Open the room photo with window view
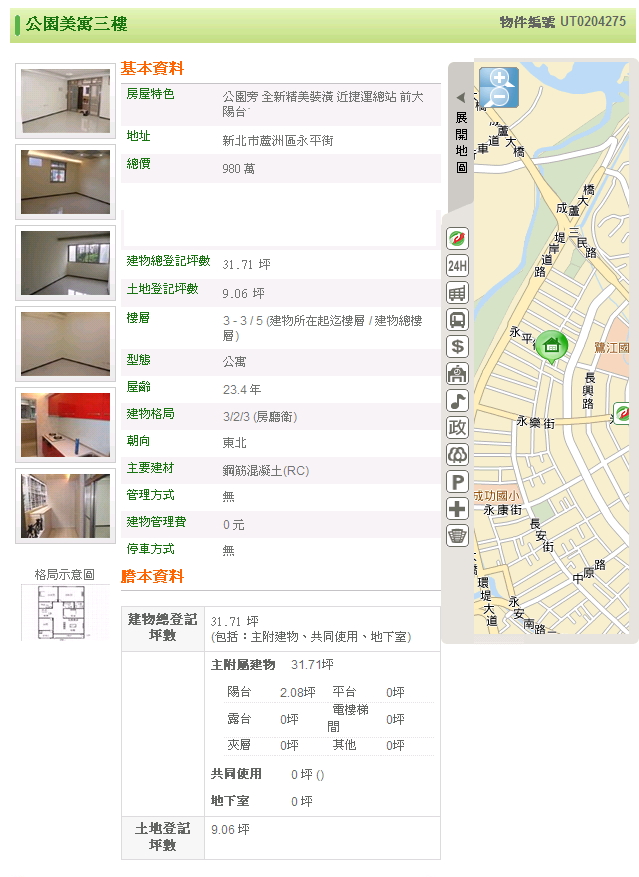 pyautogui.click(x=66, y=263)
